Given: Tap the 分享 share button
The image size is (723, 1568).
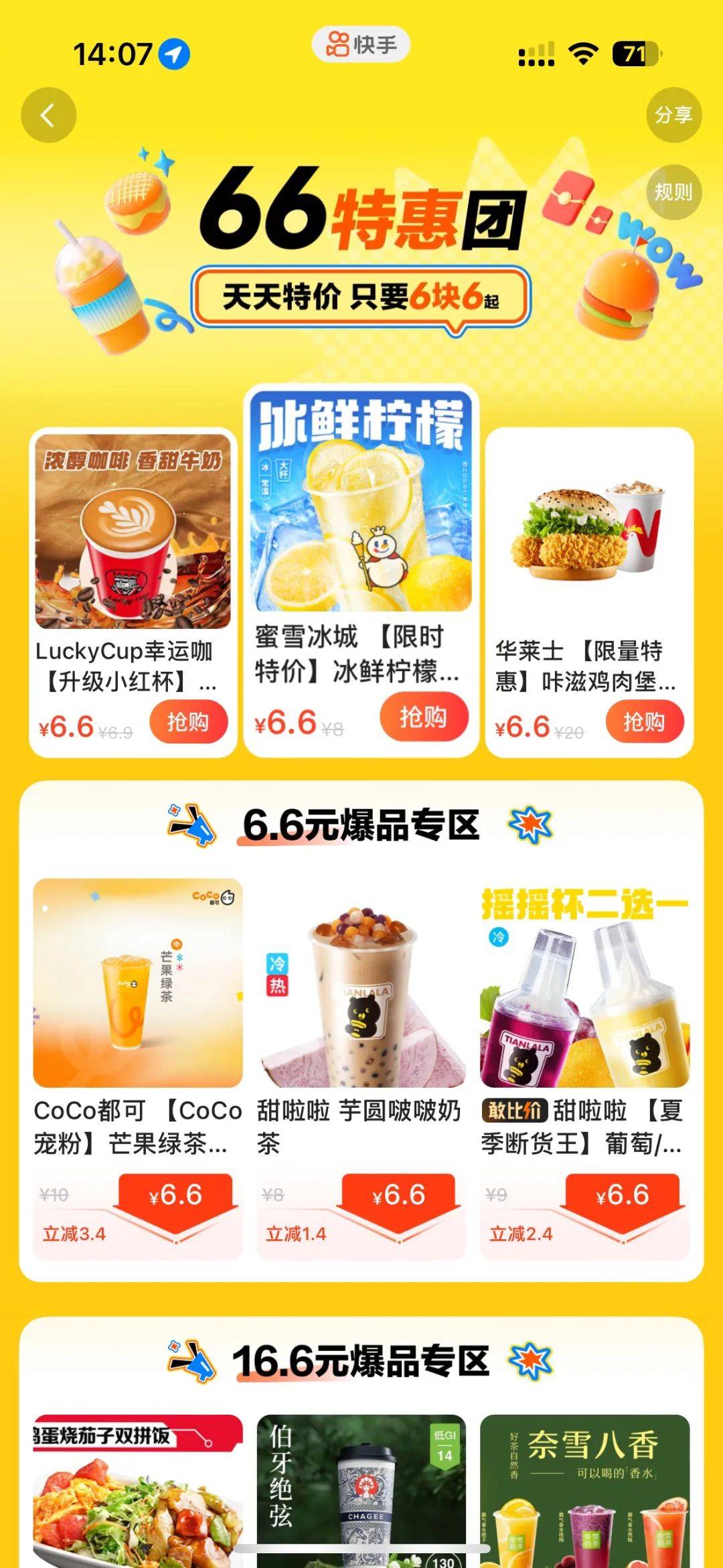Looking at the screenshot, I should click(x=673, y=115).
